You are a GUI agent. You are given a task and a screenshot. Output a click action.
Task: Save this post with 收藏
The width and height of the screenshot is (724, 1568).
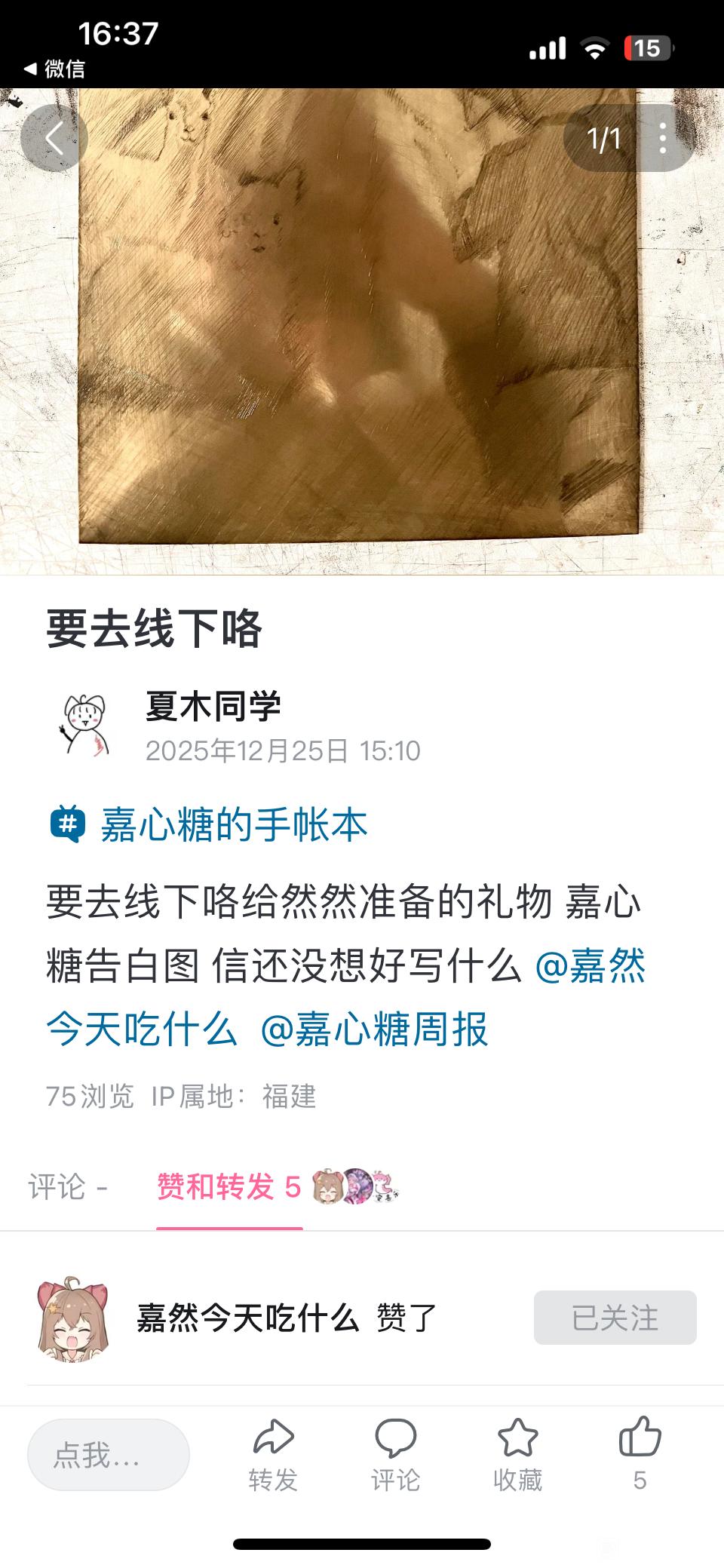517,1455
